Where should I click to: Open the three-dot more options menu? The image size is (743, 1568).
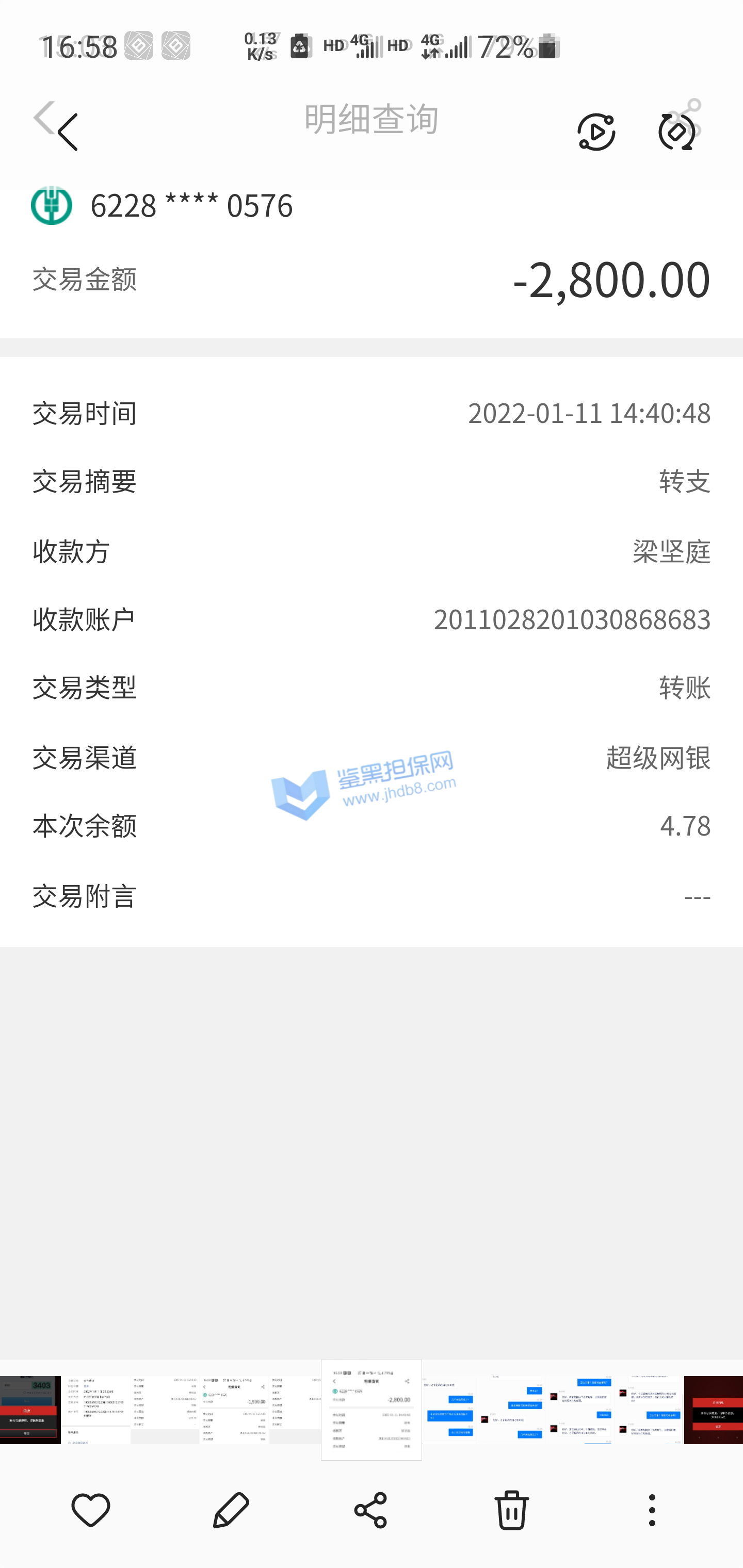pos(652,1510)
